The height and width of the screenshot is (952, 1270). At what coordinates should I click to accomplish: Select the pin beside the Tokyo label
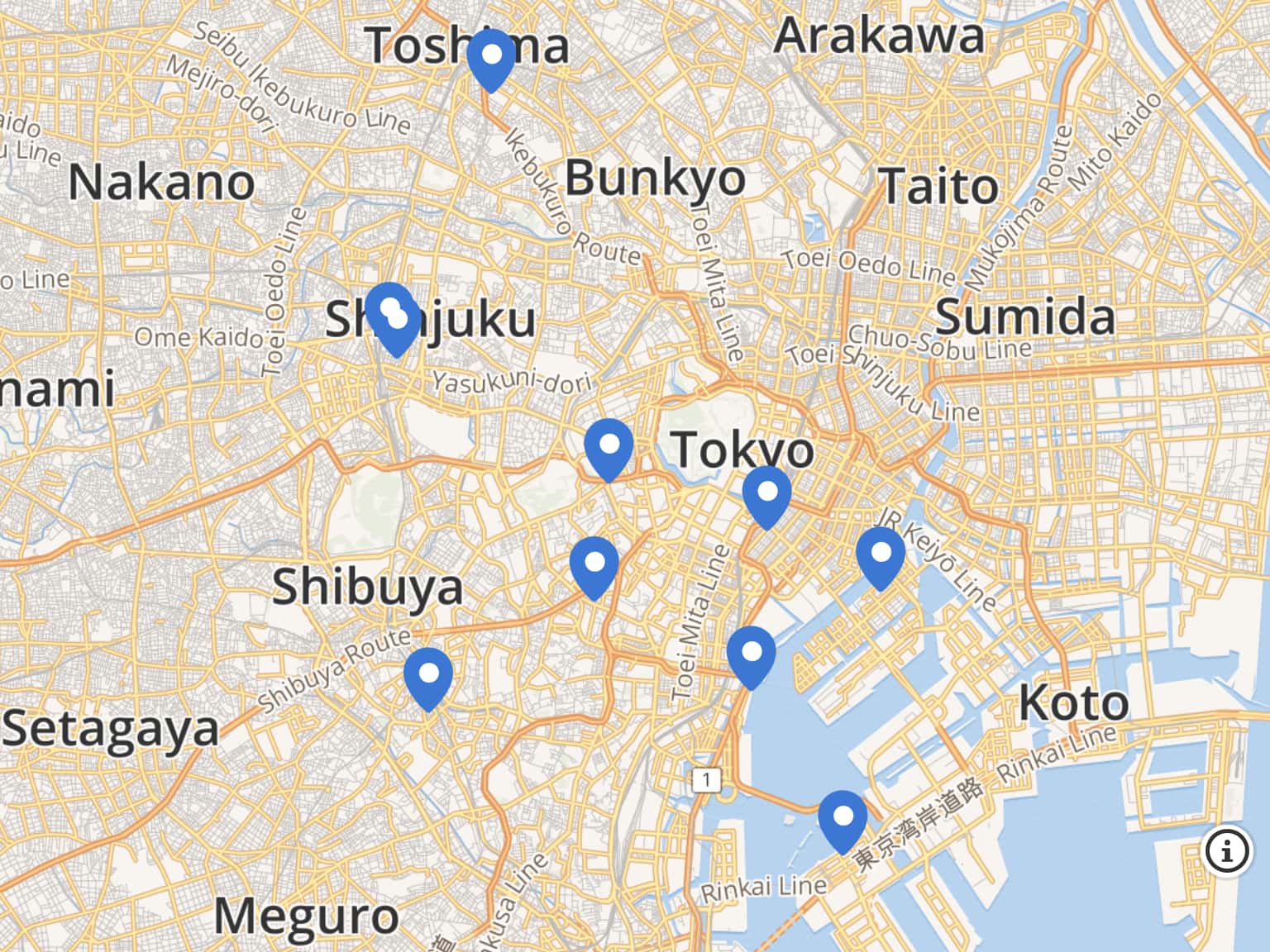pyautogui.click(x=766, y=494)
